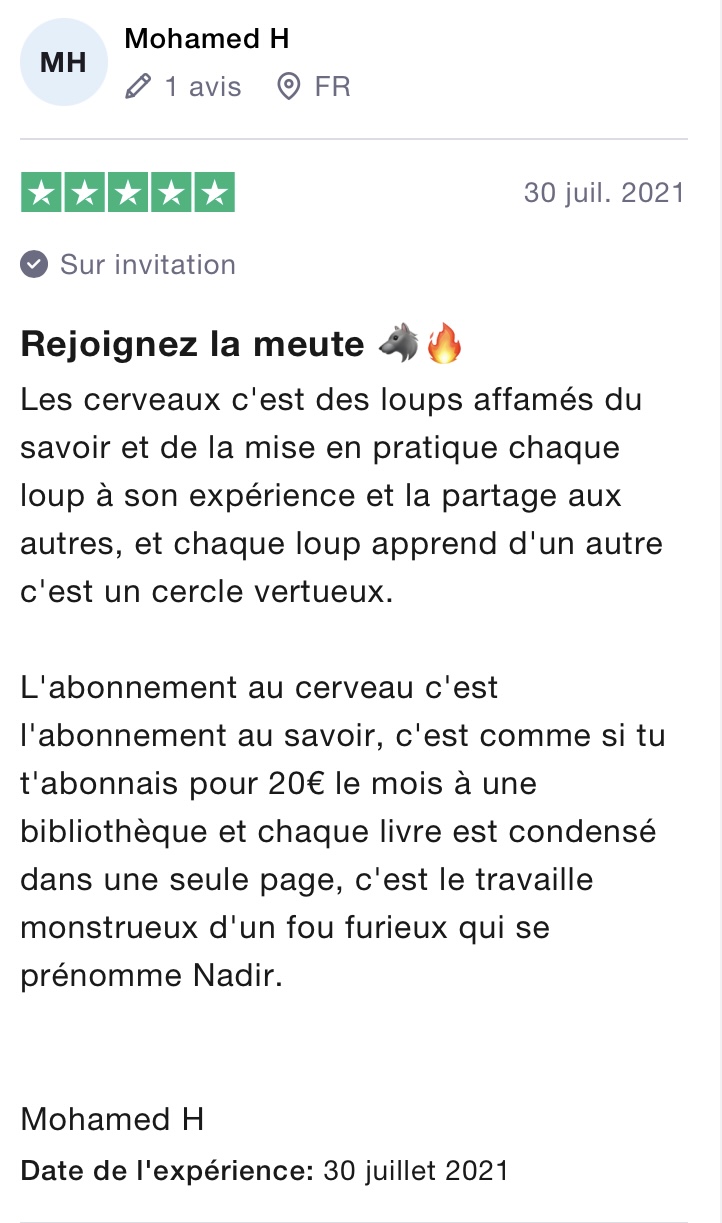The image size is (722, 1223).
Task: Open the review titled Rejoignez la meute
Action: click(241, 344)
